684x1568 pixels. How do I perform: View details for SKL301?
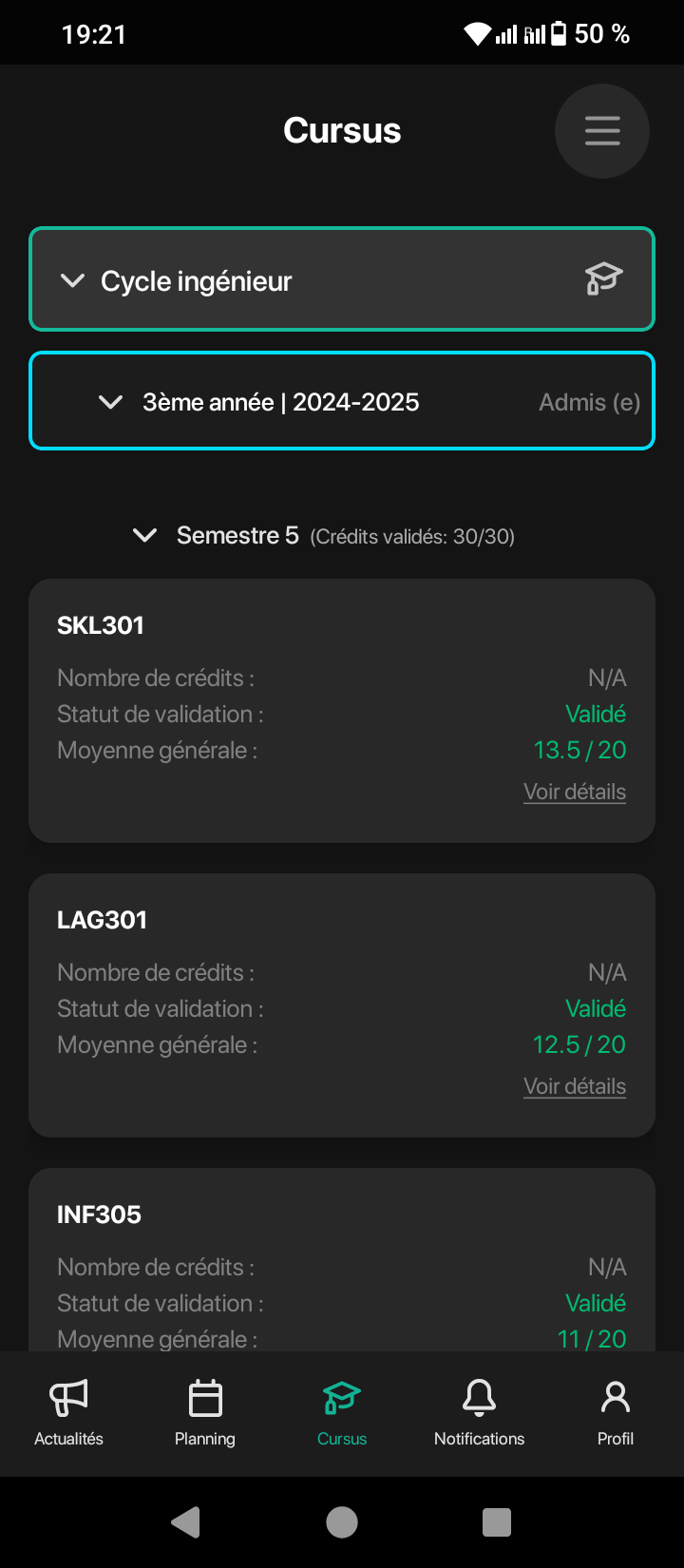[x=575, y=792]
